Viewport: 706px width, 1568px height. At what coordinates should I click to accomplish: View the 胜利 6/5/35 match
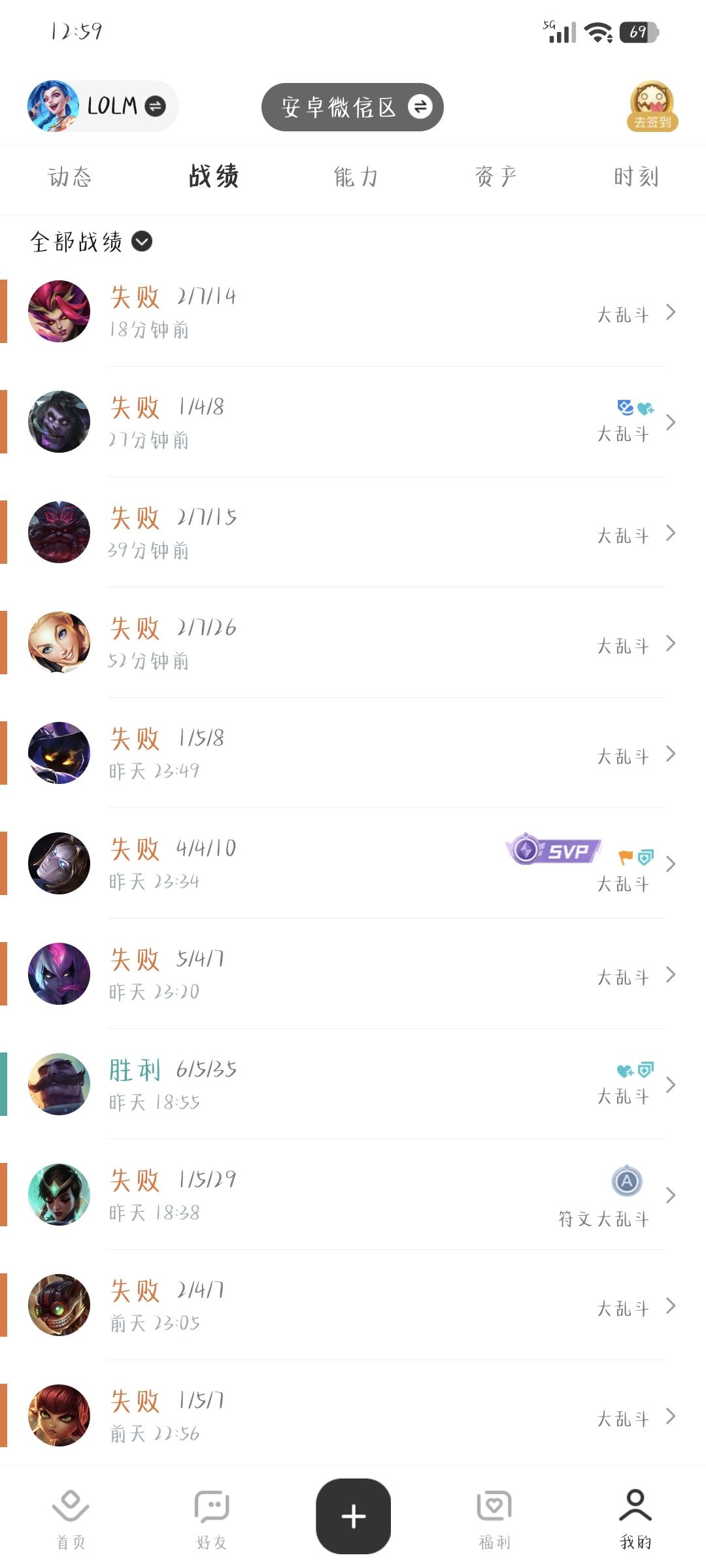[353, 1085]
